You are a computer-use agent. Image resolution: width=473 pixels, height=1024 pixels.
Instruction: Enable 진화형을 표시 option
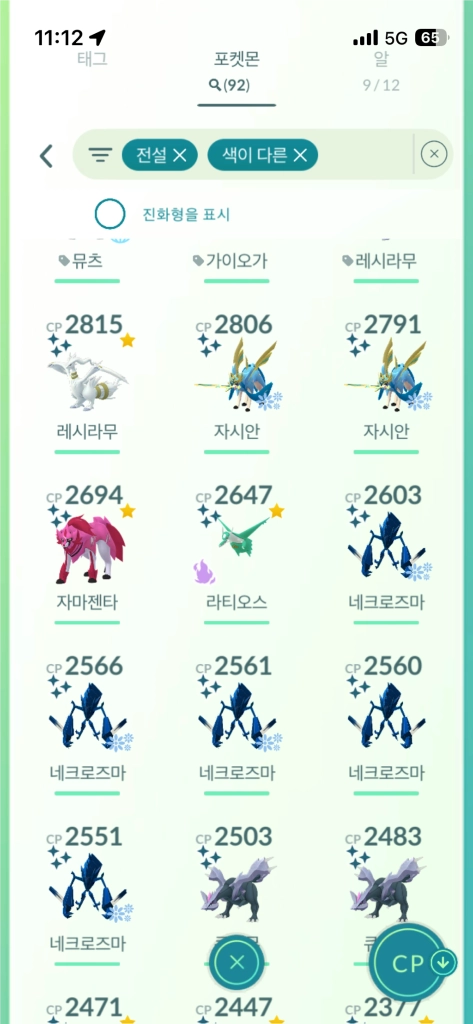(110, 214)
